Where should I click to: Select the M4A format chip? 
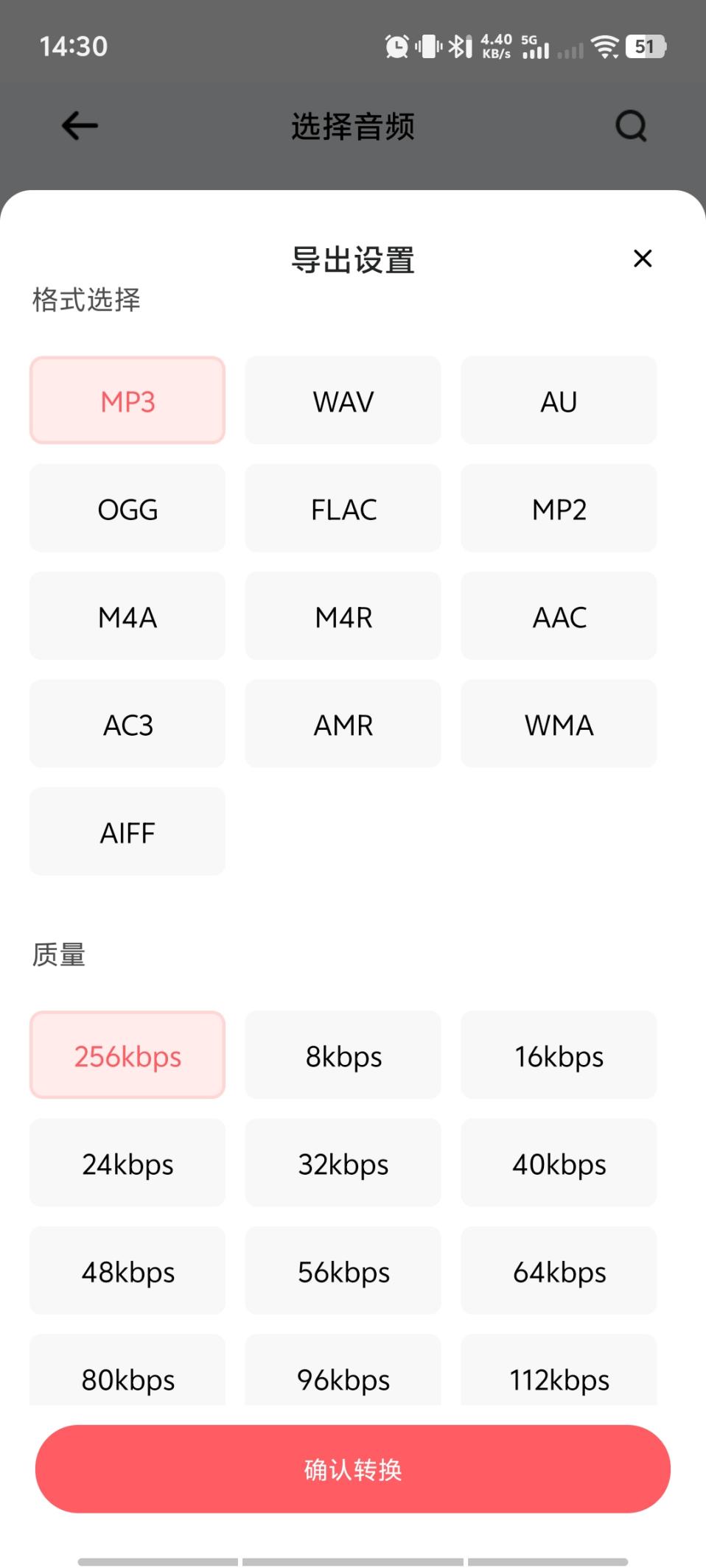127,616
